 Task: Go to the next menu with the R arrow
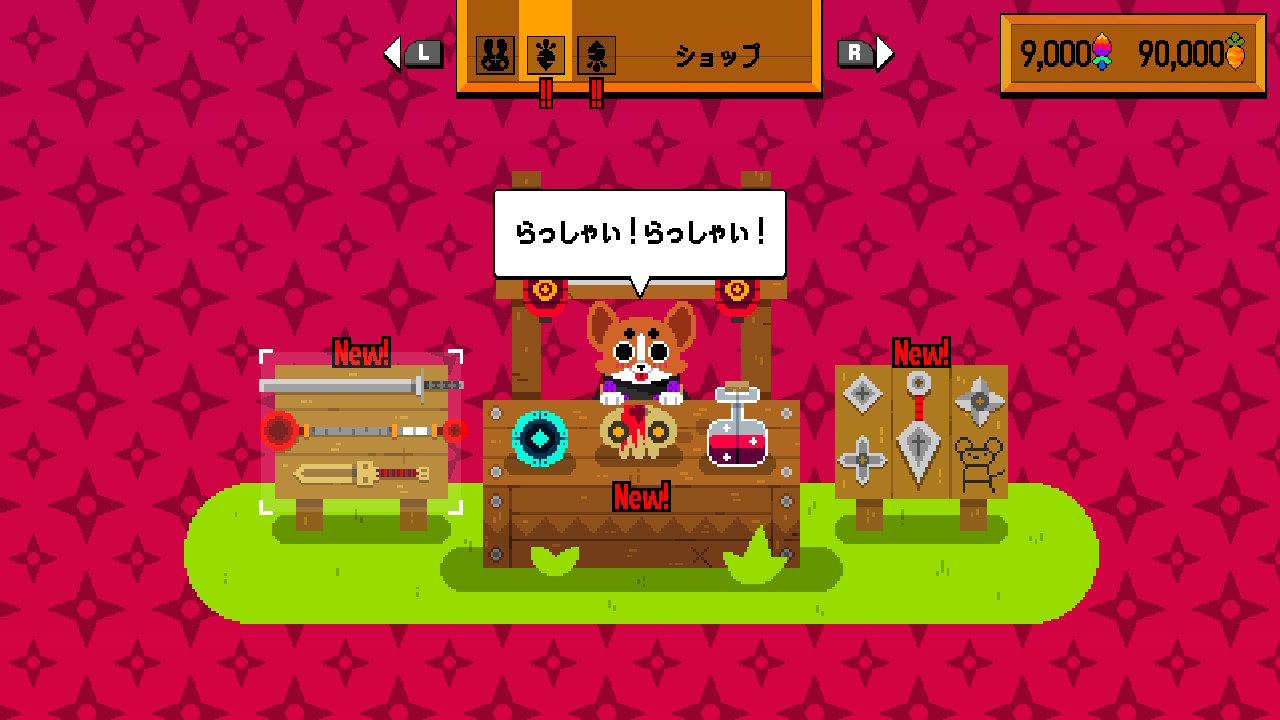point(865,53)
